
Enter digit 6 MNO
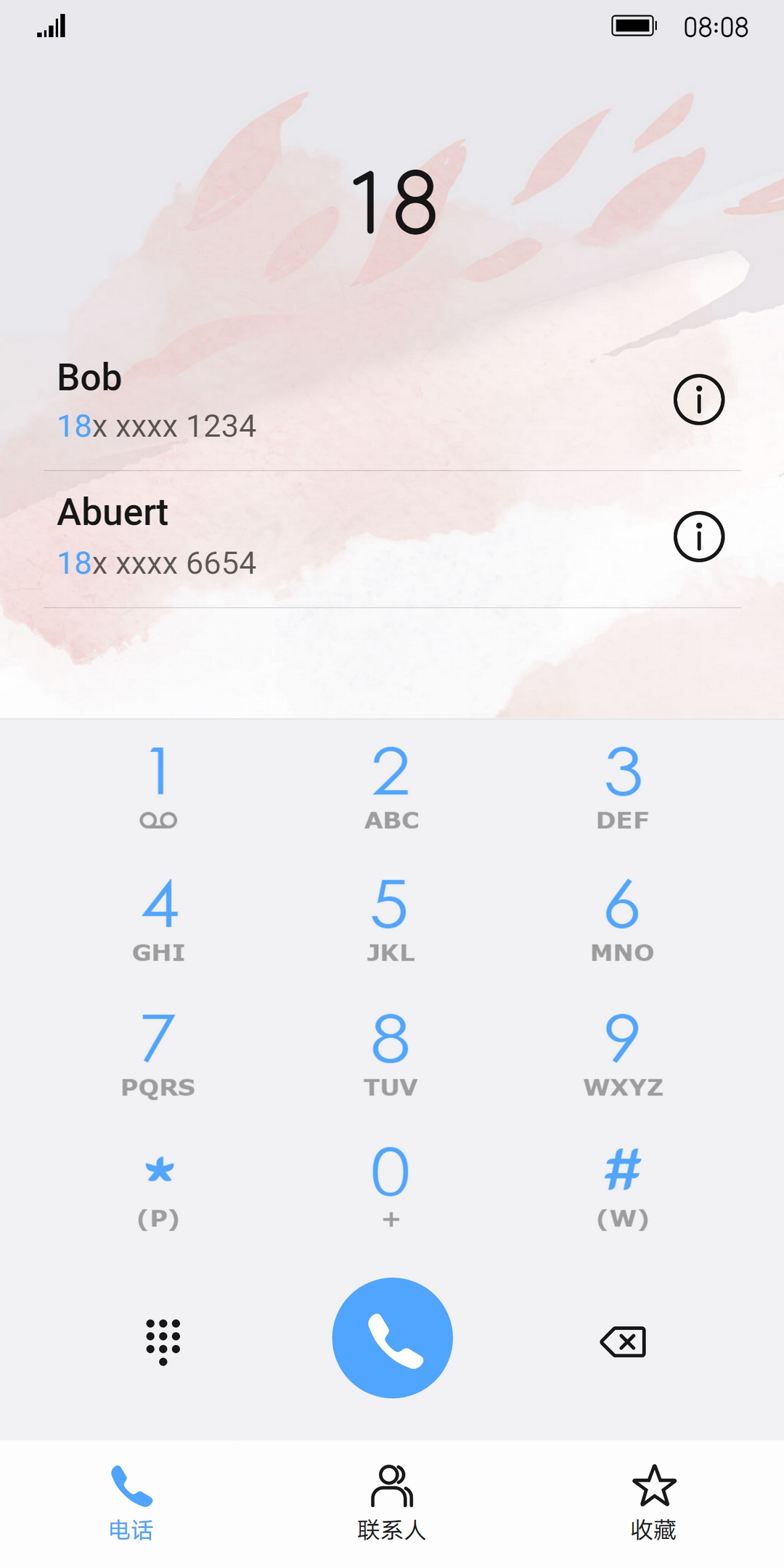coord(623,918)
